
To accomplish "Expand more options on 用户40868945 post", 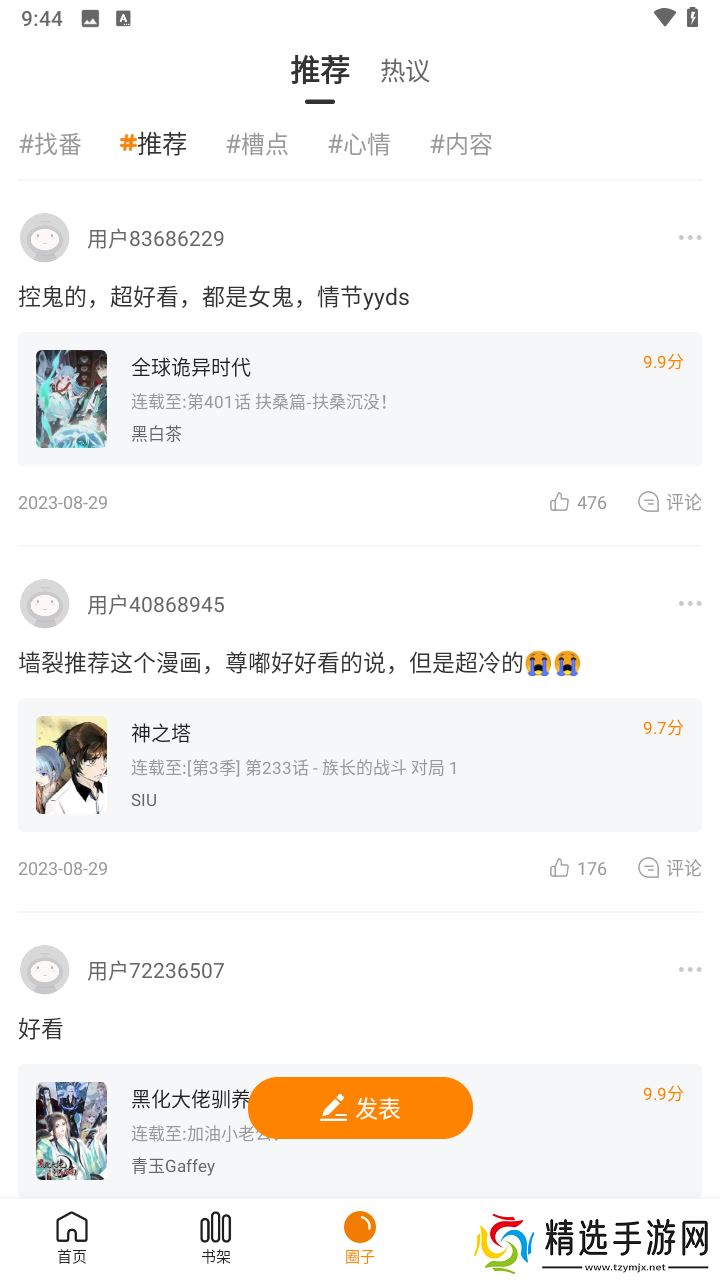I will pos(689,603).
